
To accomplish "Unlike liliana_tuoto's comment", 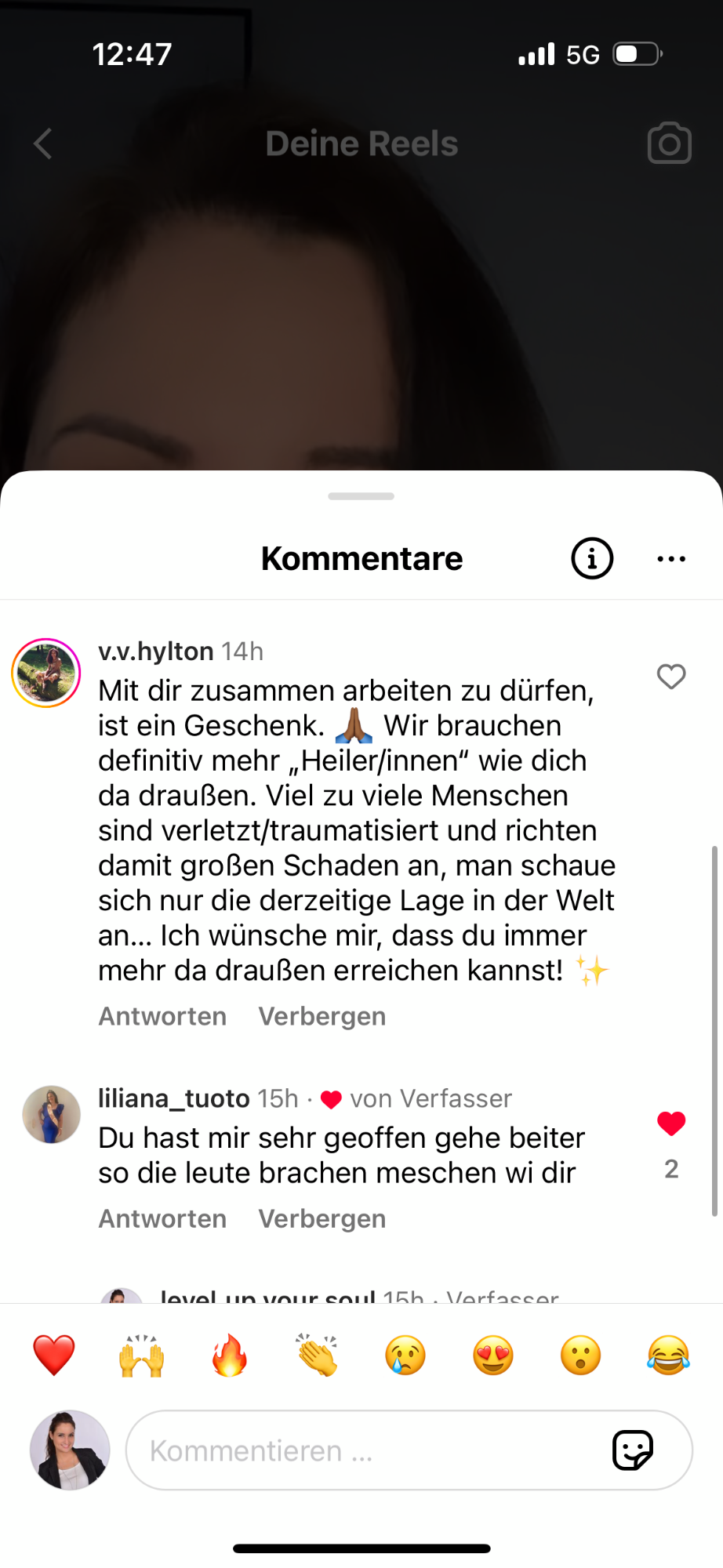I will 671,1123.
